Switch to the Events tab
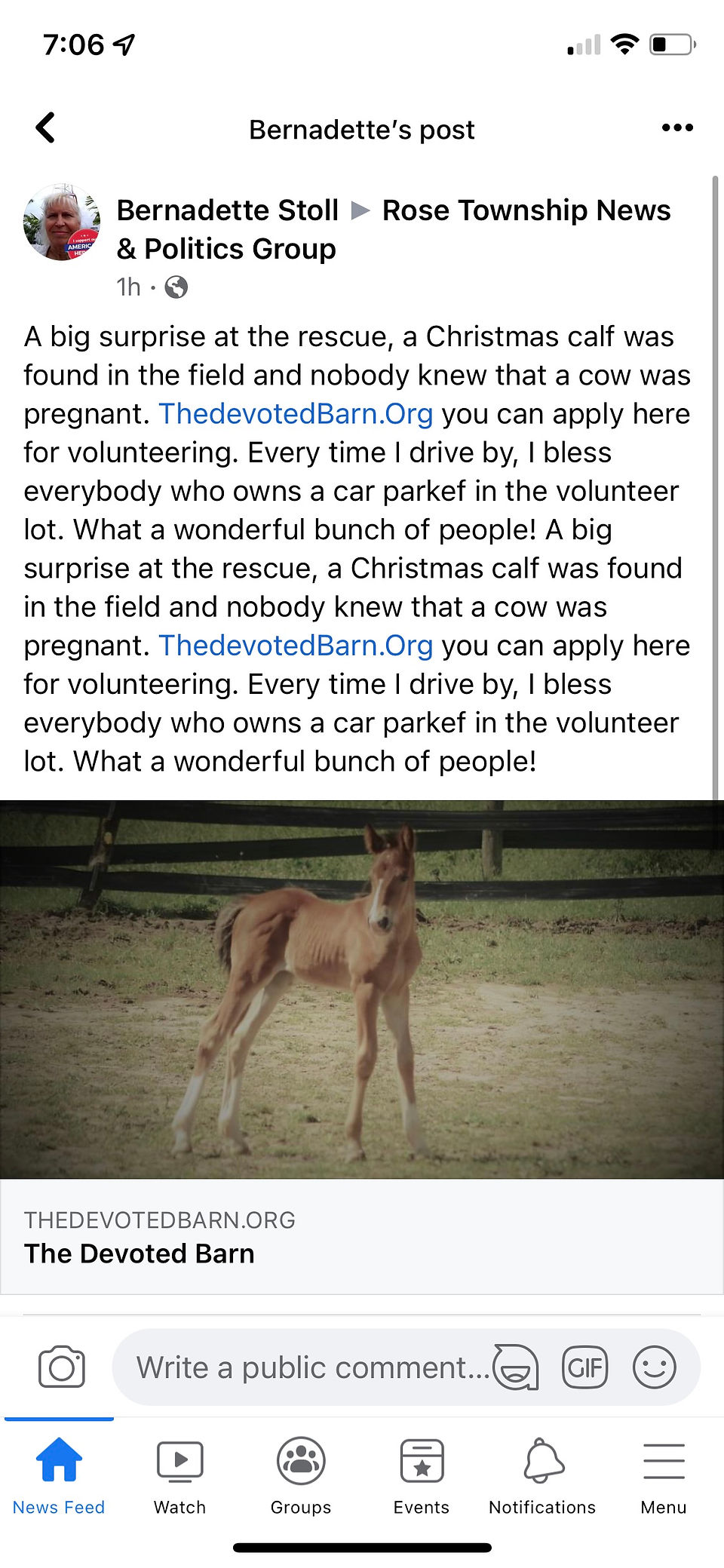 coord(422,1475)
